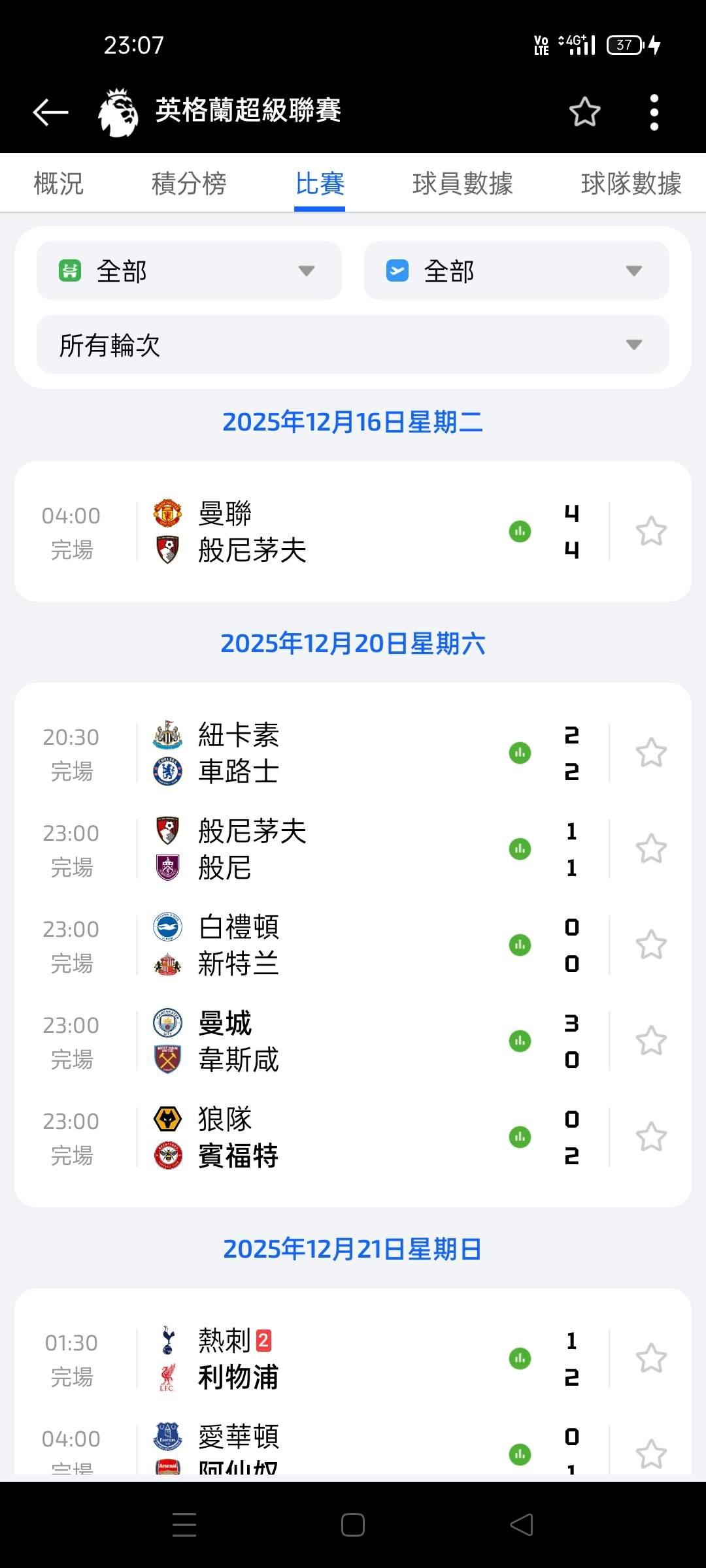Viewport: 706px width, 1568px height.
Task: View stats for 般尼茅夫 vs 般尼 match
Action: pyautogui.click(x=520, y=849)
